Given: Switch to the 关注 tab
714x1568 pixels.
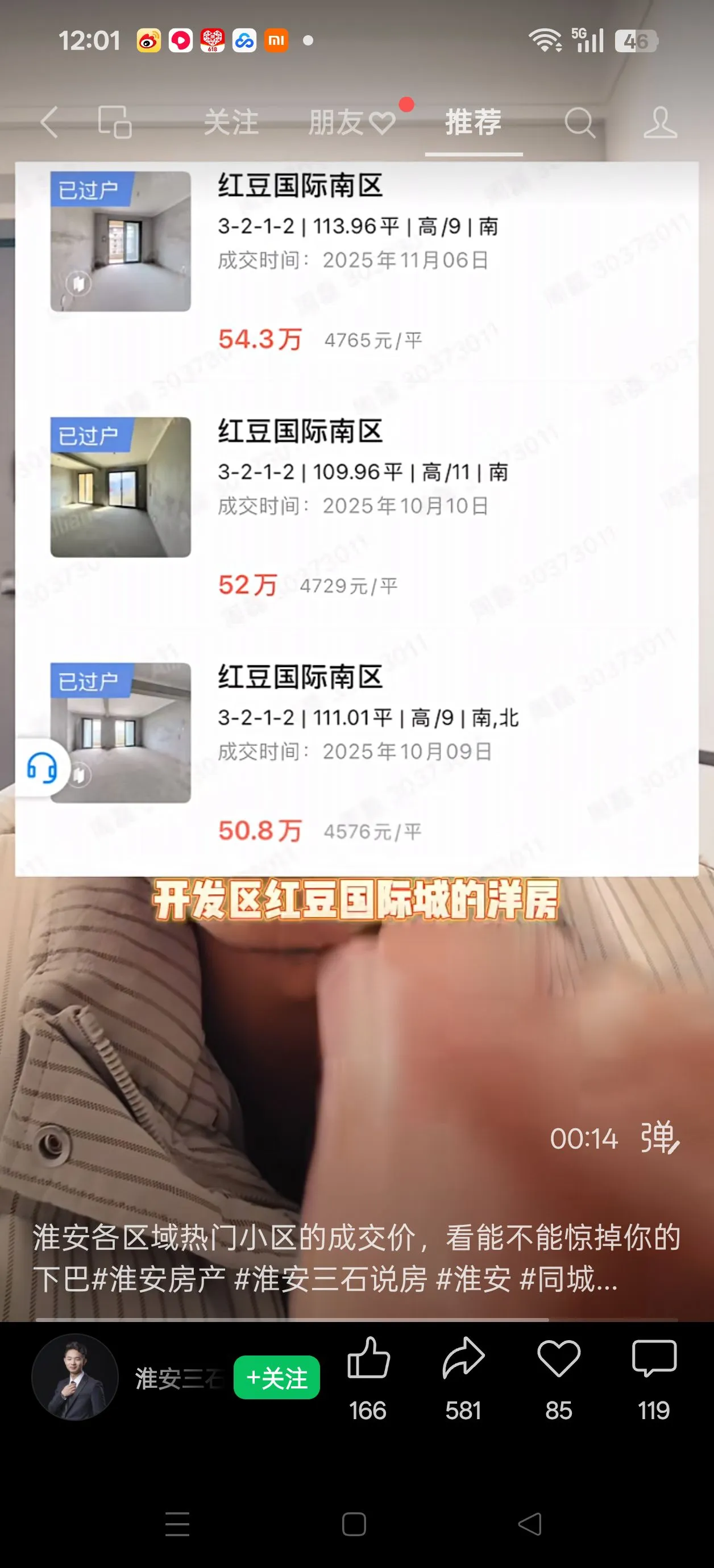Looking at the screenshot, I should 231,122.
